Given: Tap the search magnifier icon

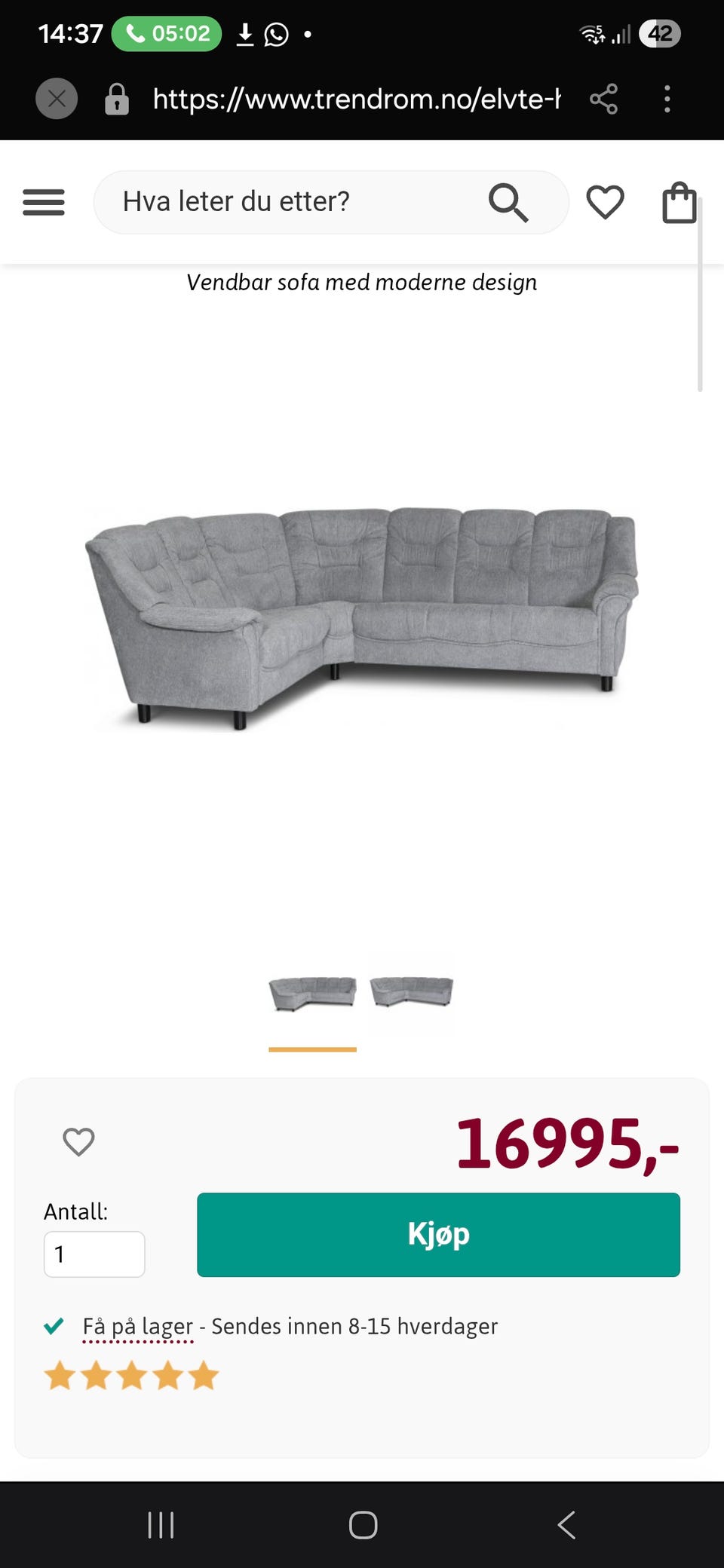Looking at the screenshot, I should [x=509, y=202].
